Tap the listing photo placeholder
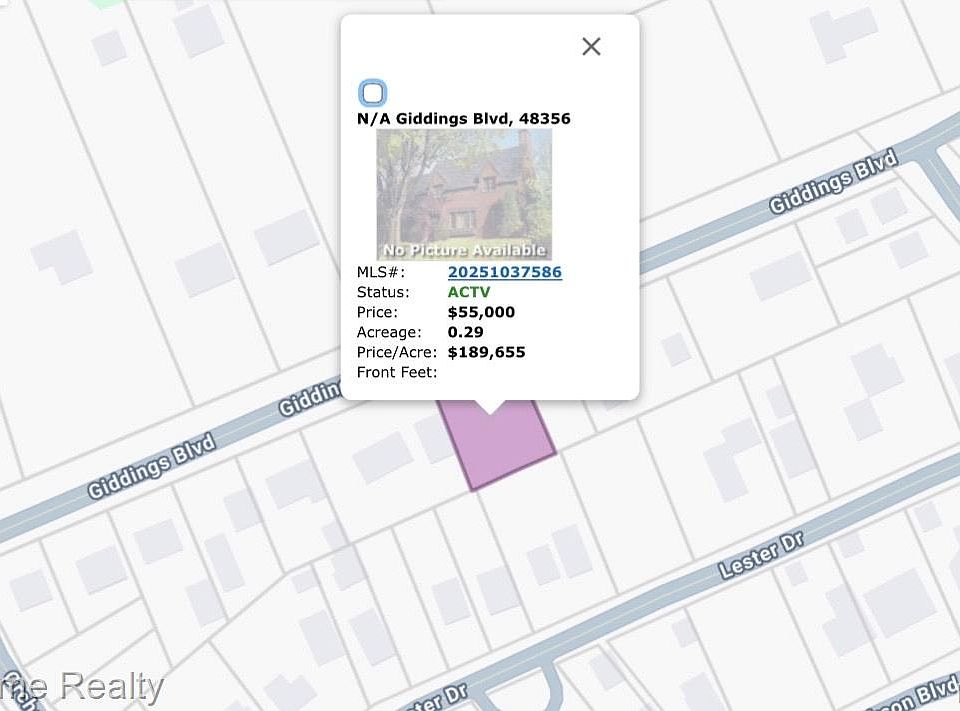Screen dimensions: 960x711 [463, 194]
